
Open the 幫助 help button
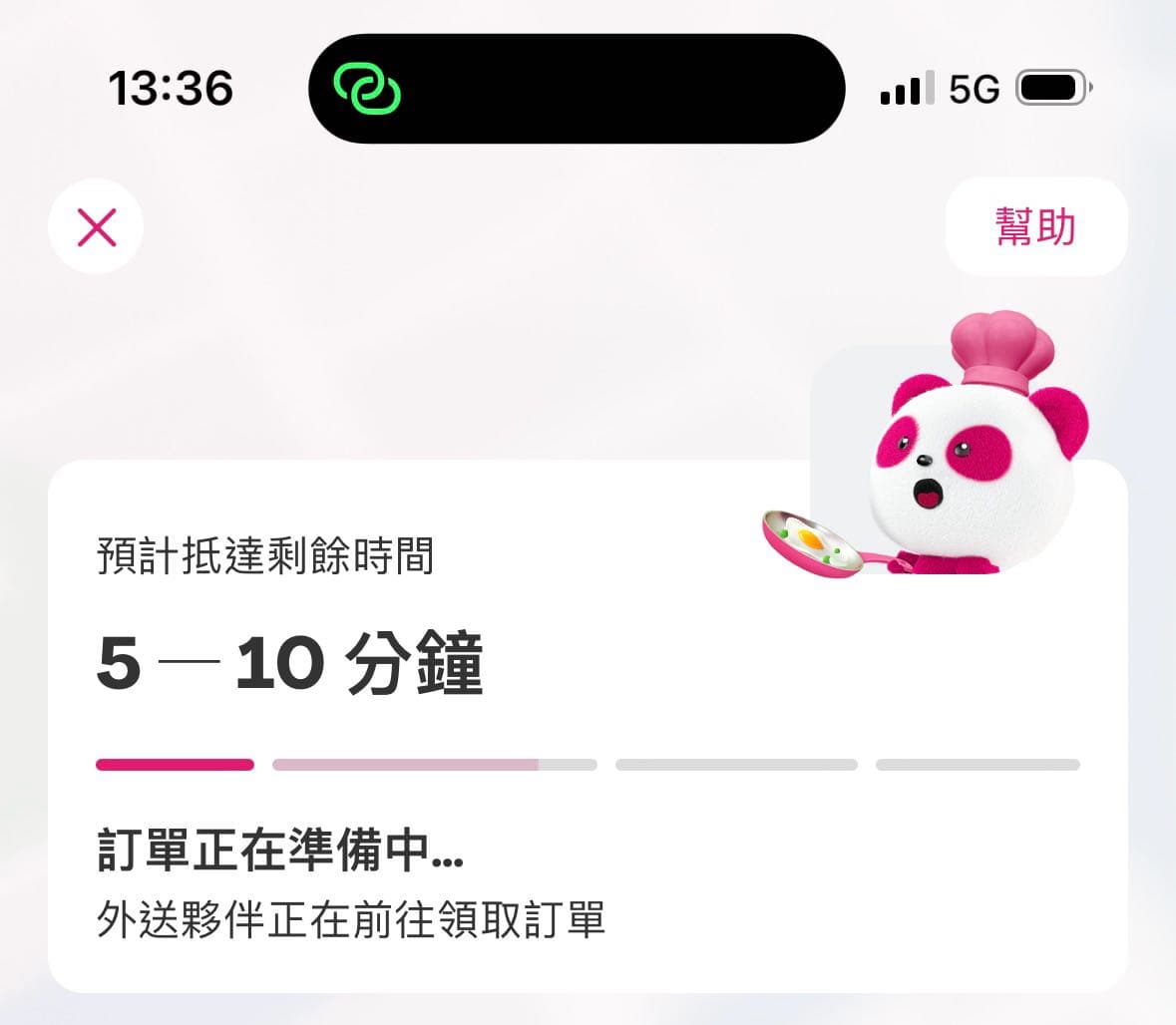1035,227
